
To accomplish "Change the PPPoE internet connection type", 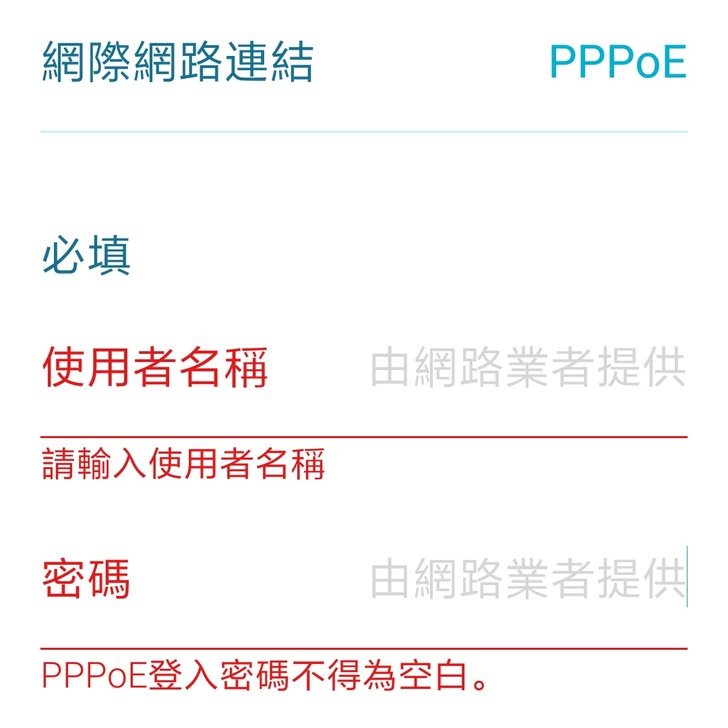I will point(617,63).
